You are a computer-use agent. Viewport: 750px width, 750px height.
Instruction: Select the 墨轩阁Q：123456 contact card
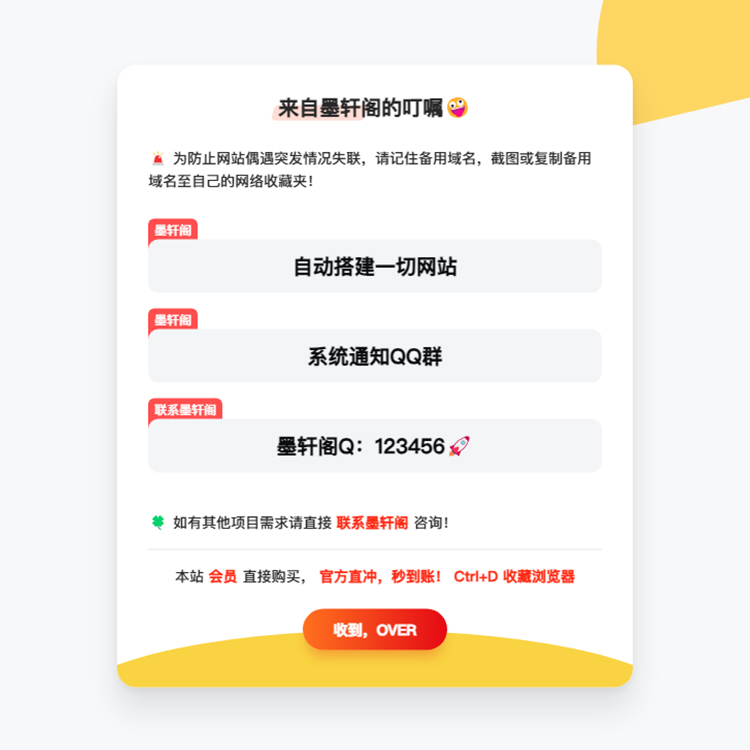point(375,446)
